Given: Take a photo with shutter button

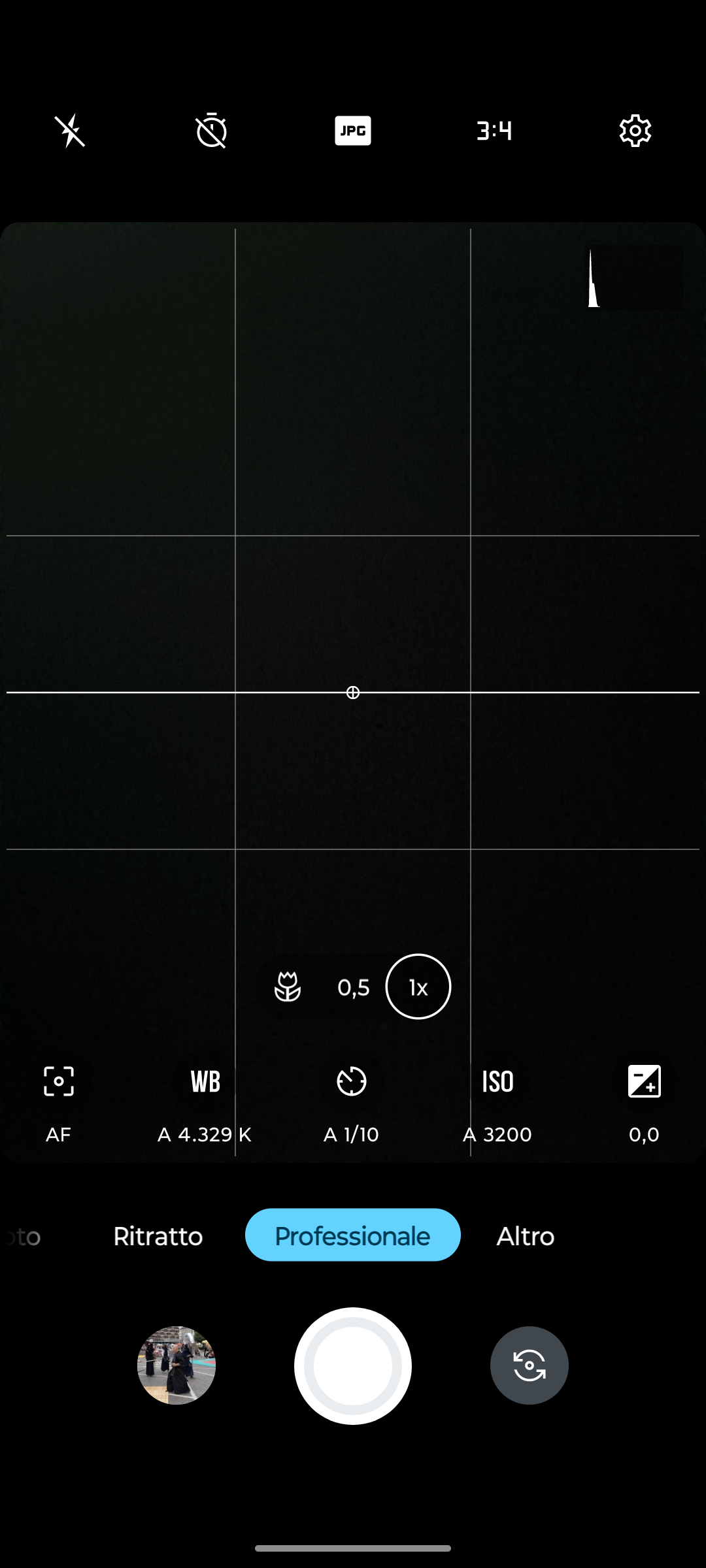Looking at the screenshot, I should pyautogui.click(x=353, y=1365).
